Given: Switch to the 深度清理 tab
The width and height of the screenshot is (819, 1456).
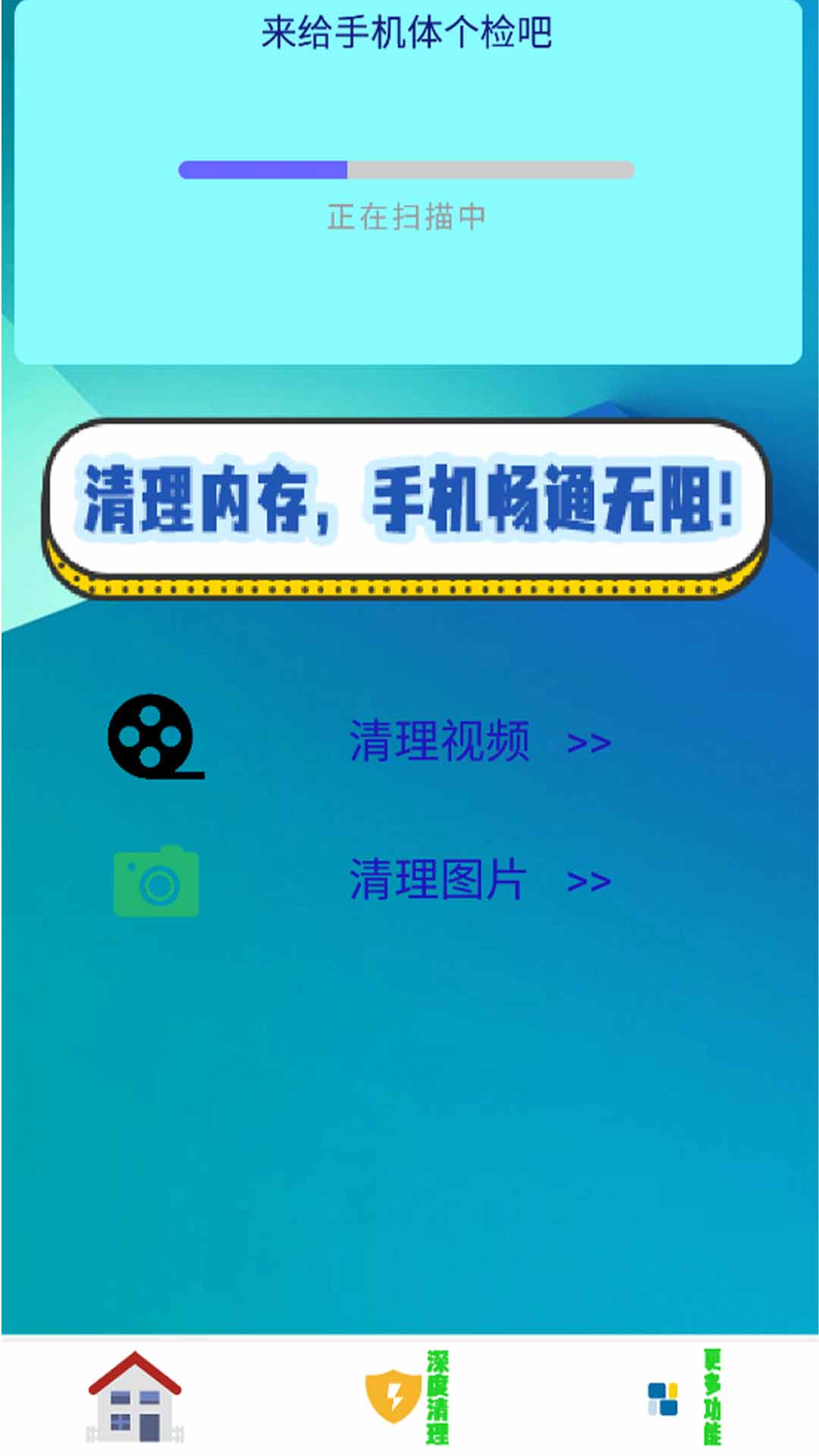Looking at the screenshot, I should [407, 1397].
